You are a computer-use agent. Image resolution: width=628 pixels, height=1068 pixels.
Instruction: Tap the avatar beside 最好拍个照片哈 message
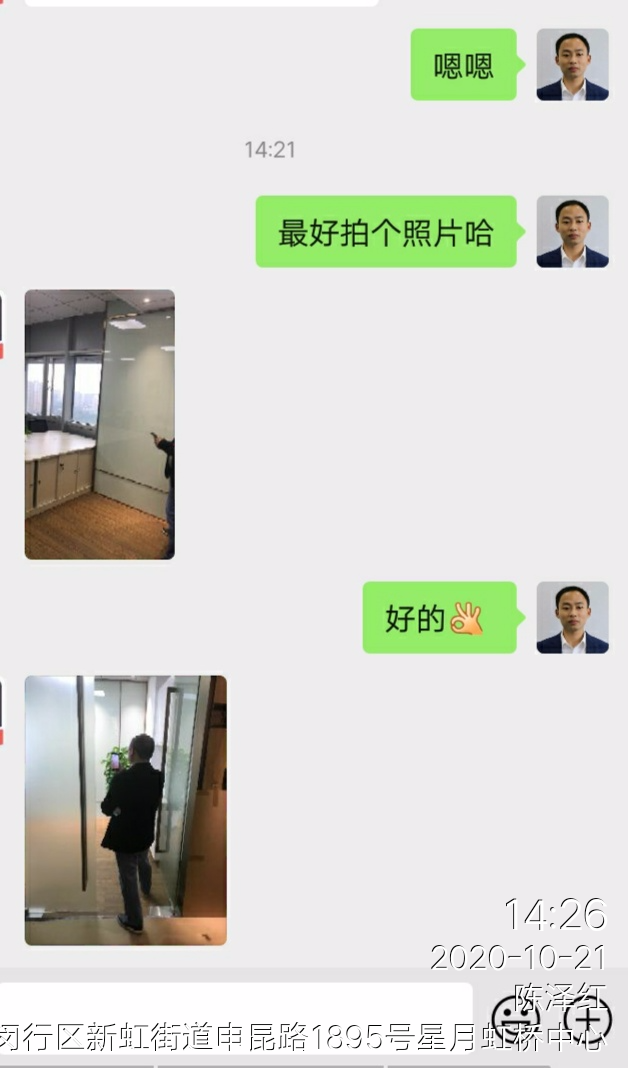[572, 232]
